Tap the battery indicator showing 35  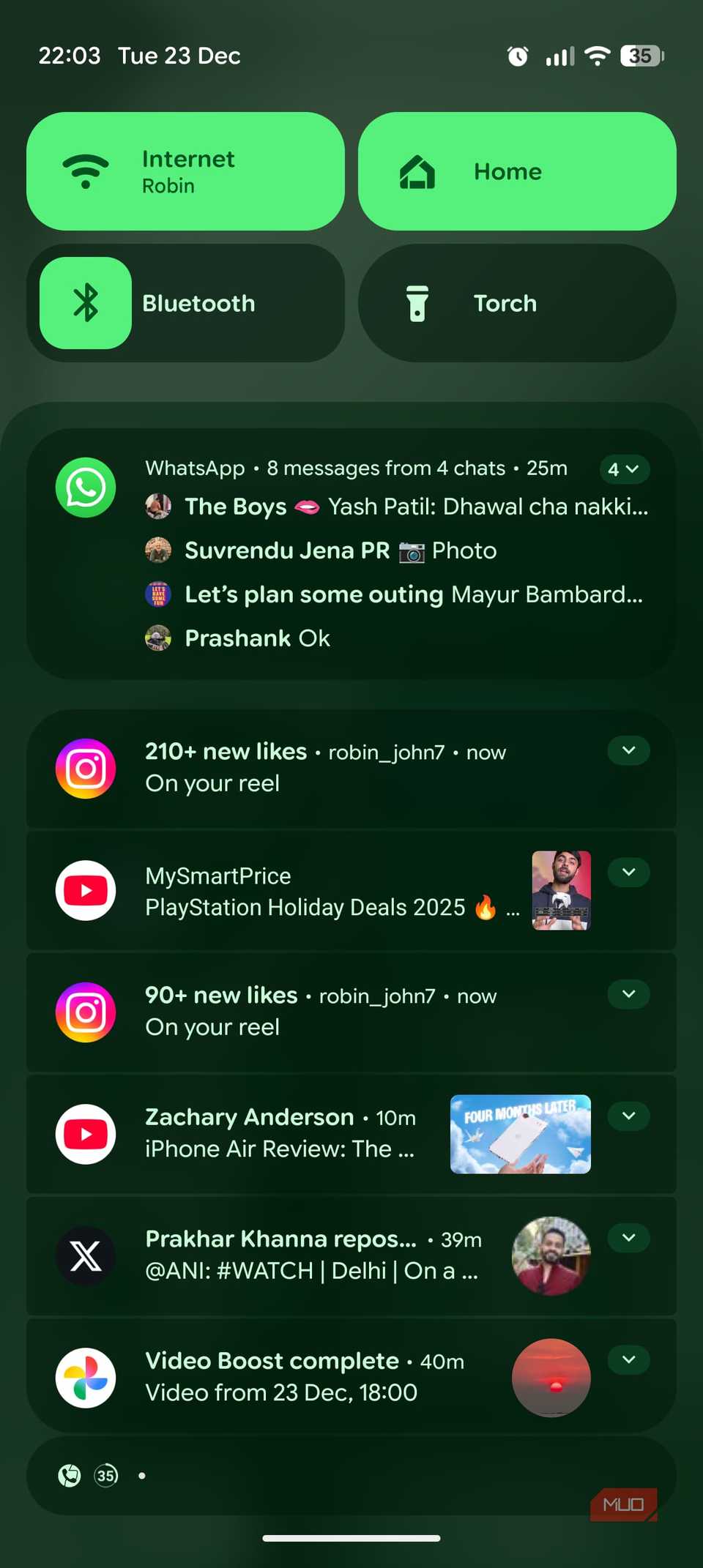(641, 56)
